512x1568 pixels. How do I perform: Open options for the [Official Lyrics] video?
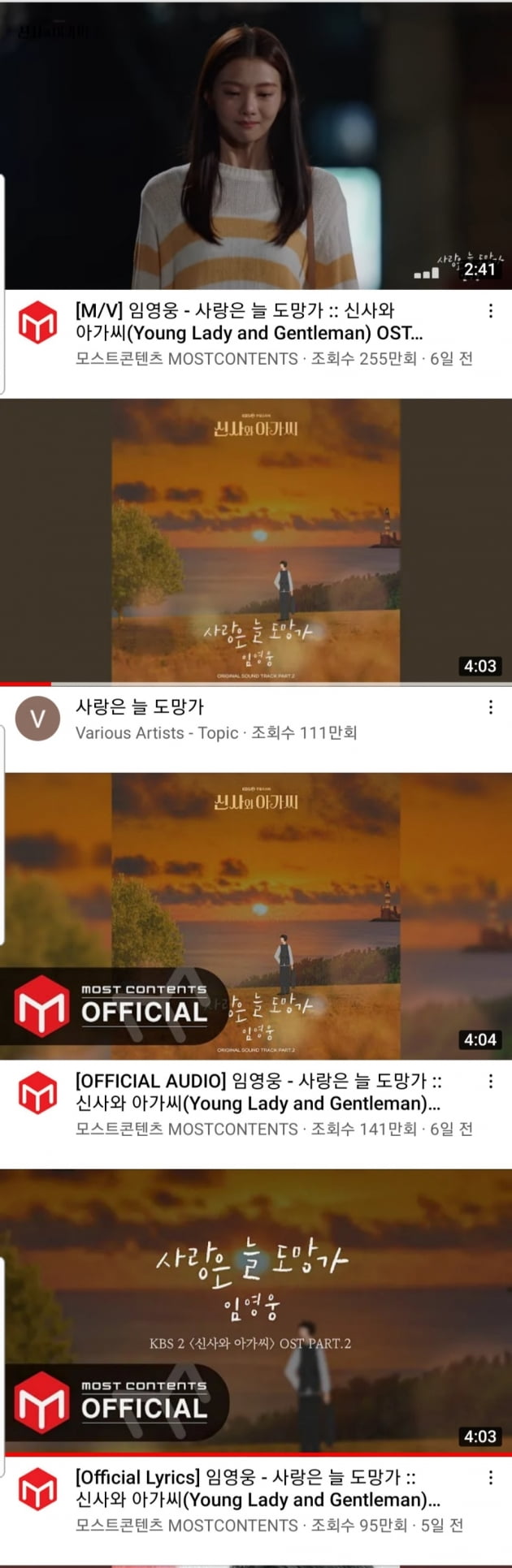(x=490, y=1478)
